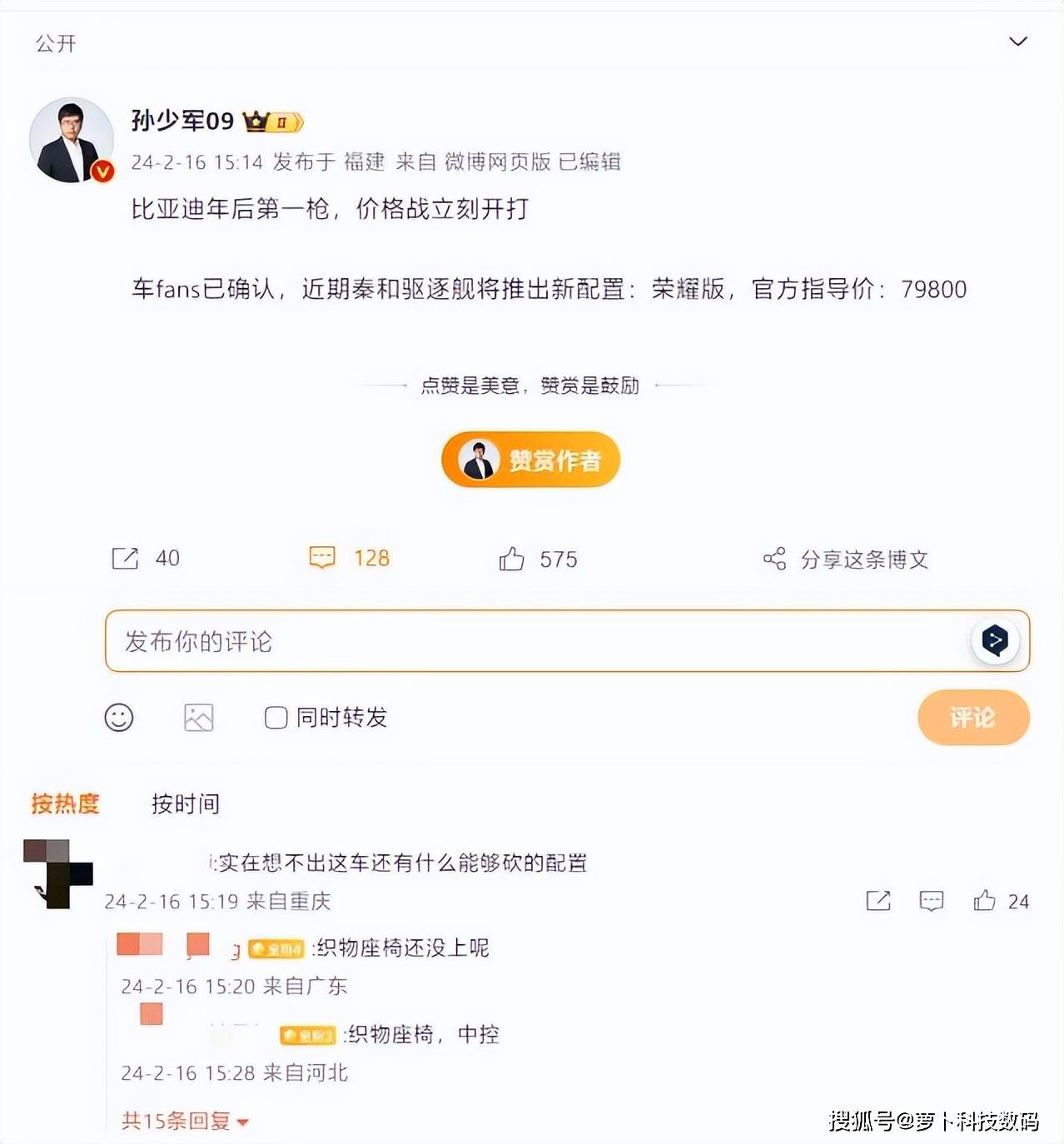Toggle repost-while-commenting option off
Screen dimensions: 1064x1144
tap(275, 717)
